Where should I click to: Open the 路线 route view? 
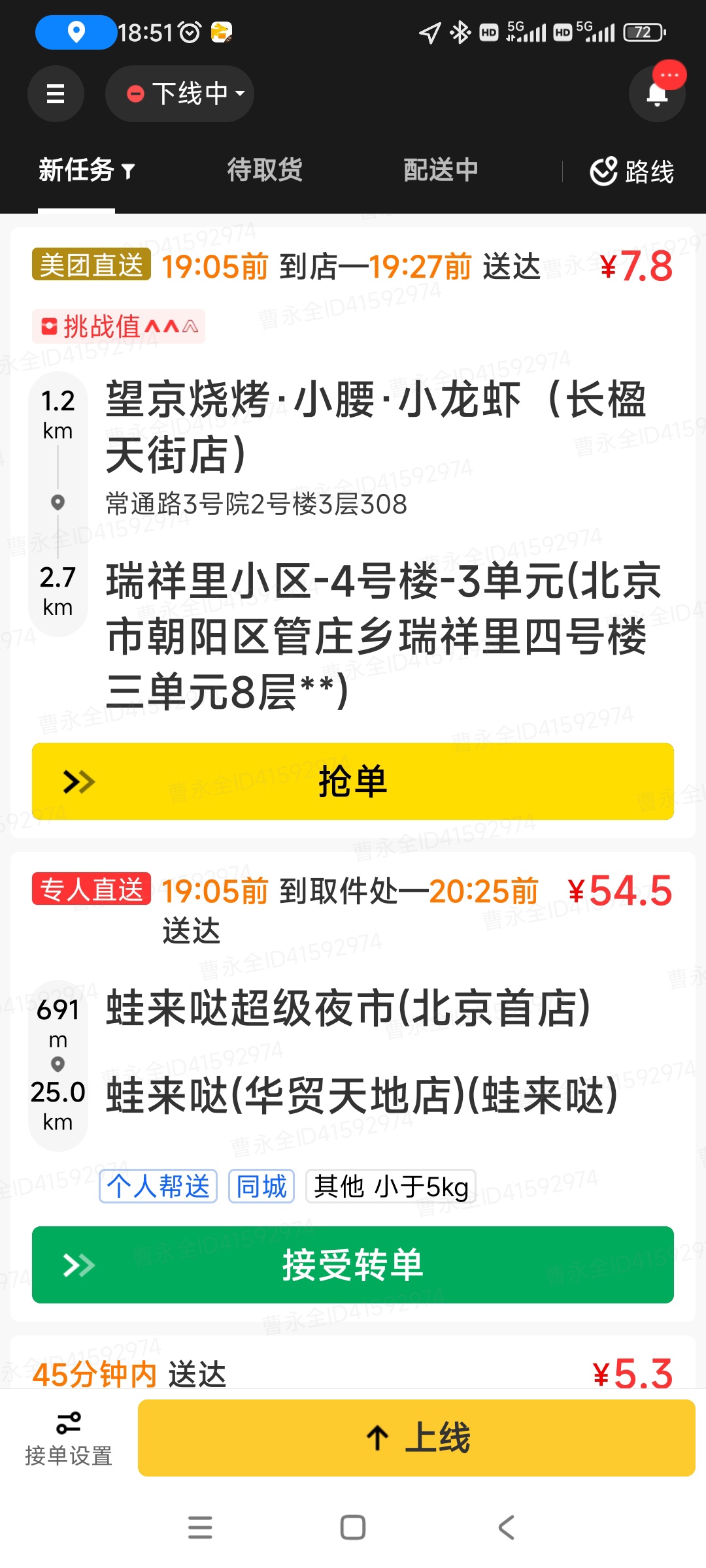pos(631,171)
